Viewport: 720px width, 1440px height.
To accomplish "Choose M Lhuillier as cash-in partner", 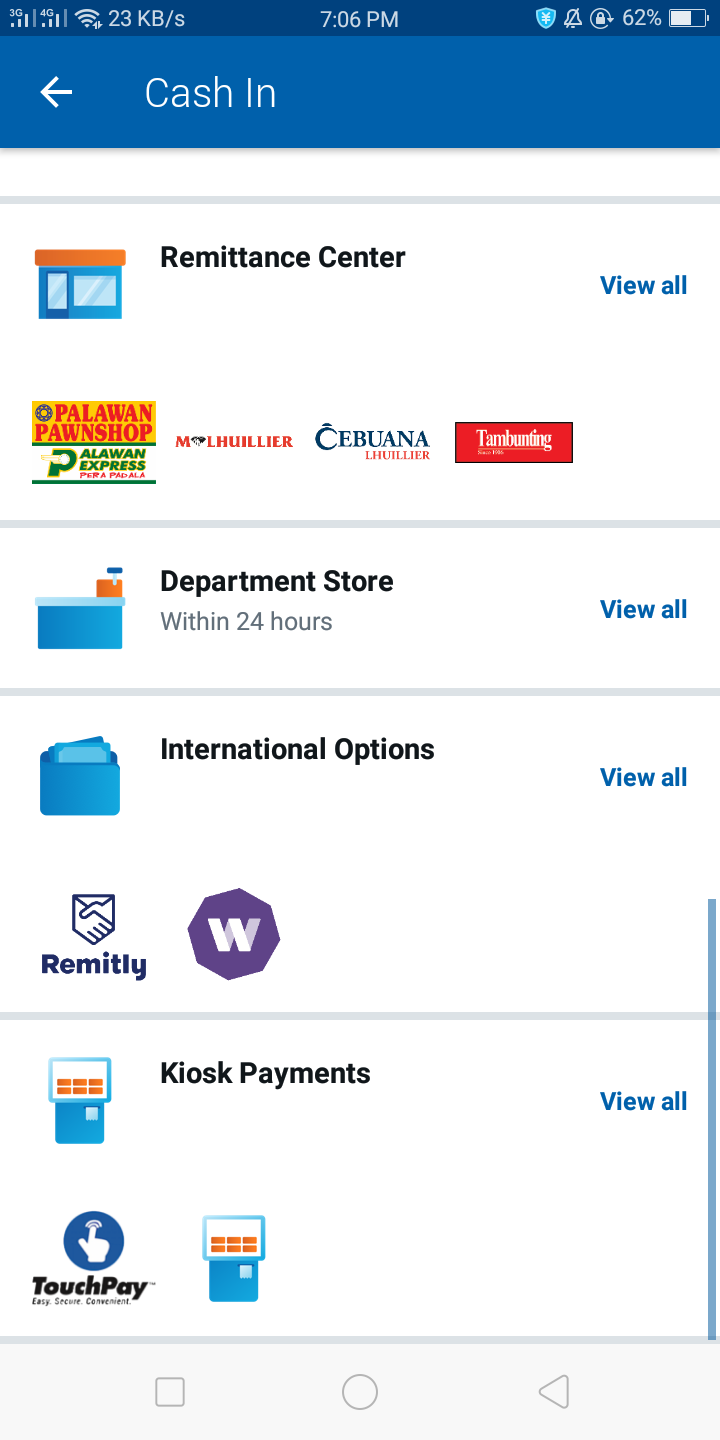I will [234, 442].
